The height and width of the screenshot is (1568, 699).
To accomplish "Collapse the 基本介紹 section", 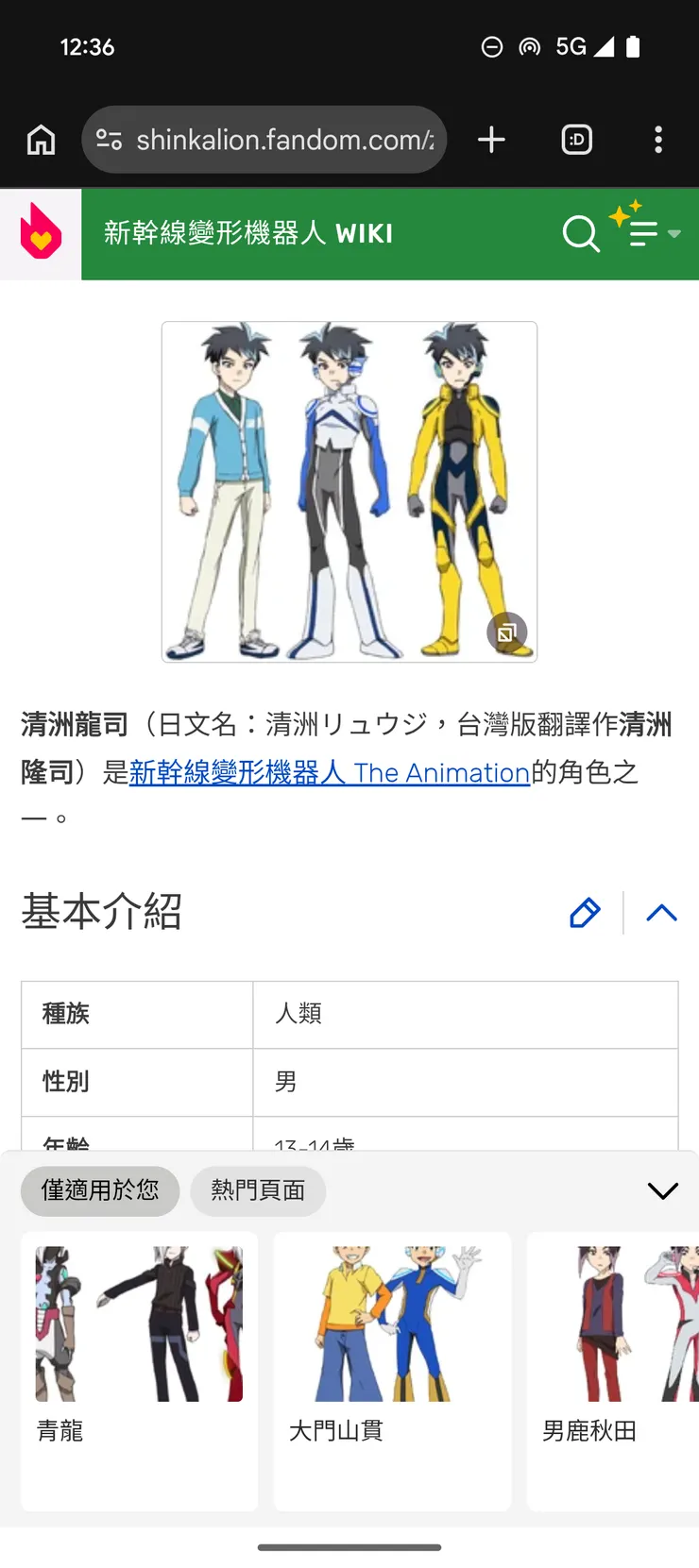I will [x=661, y=913].
